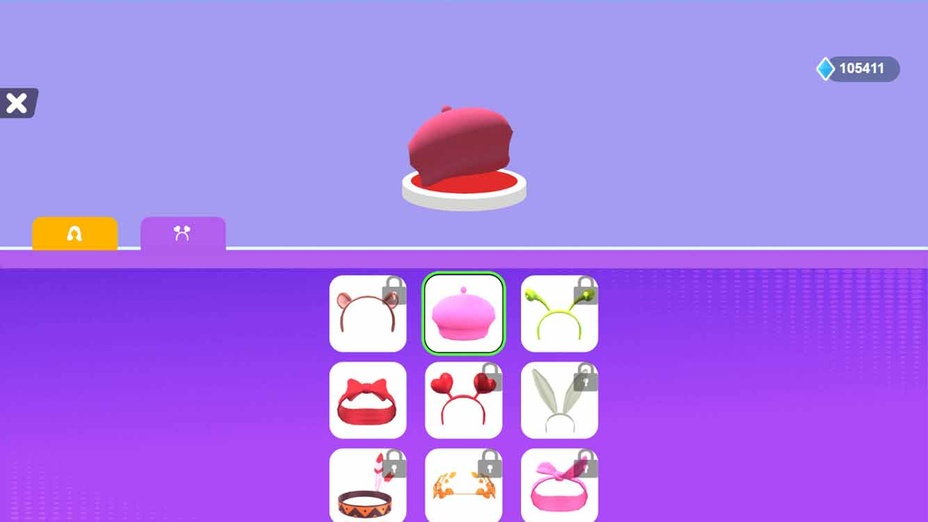Select the locked pink bow headband
This screenshot has height=522, width=928.
pyautogui.click(x=559, y=485)
